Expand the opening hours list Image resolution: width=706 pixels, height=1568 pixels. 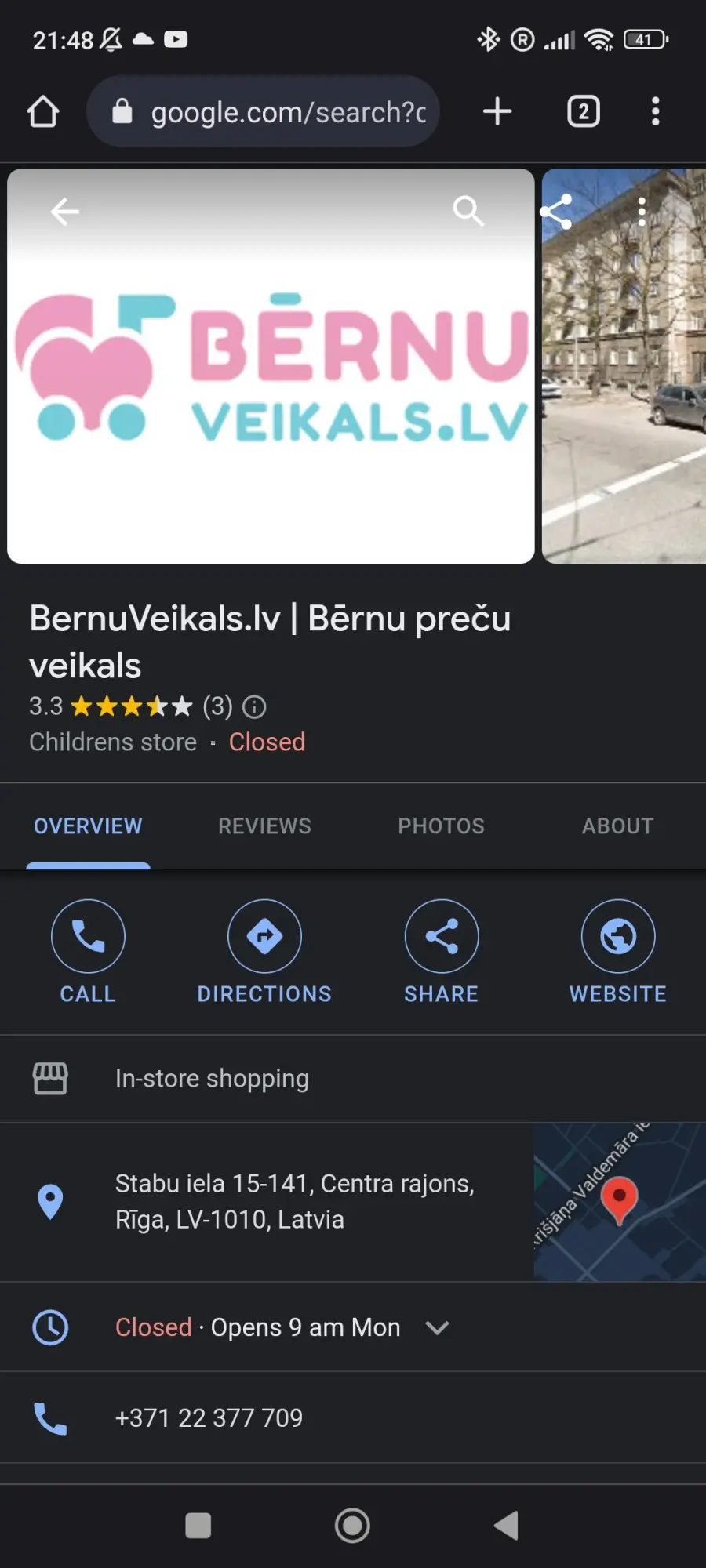[x=437, y=1327]
